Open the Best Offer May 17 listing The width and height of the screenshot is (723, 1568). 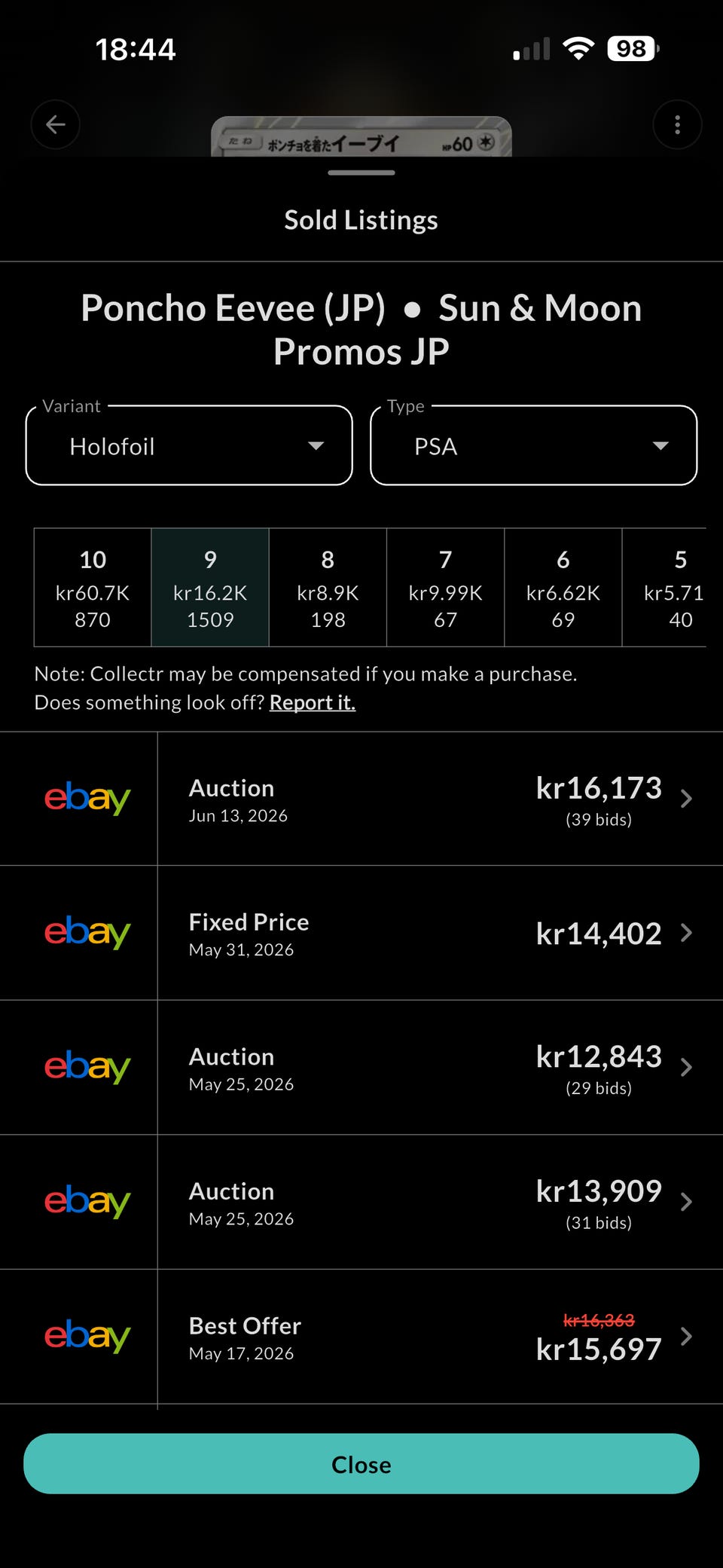coord(361,1337)
